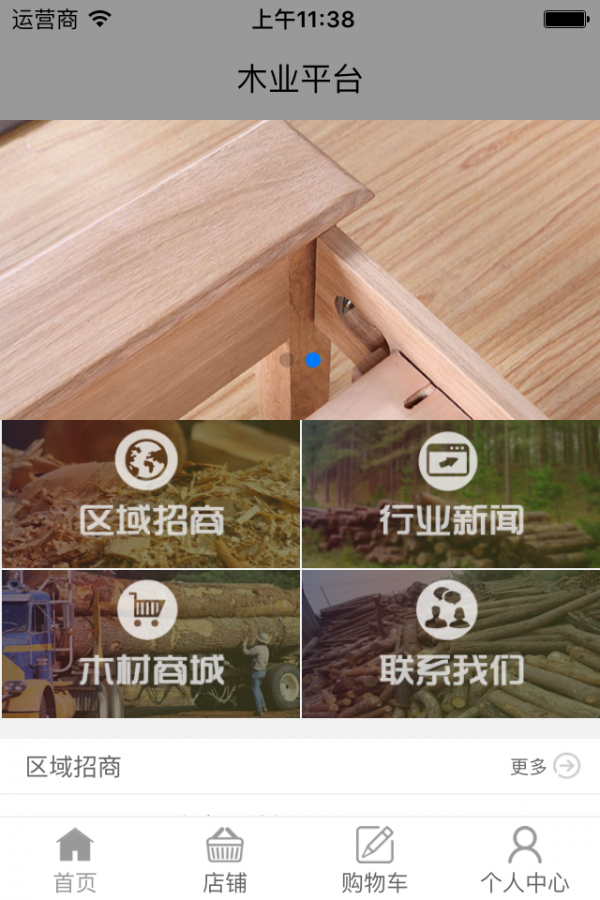
Task: Open the 购物车 tab
Action: 375,860
